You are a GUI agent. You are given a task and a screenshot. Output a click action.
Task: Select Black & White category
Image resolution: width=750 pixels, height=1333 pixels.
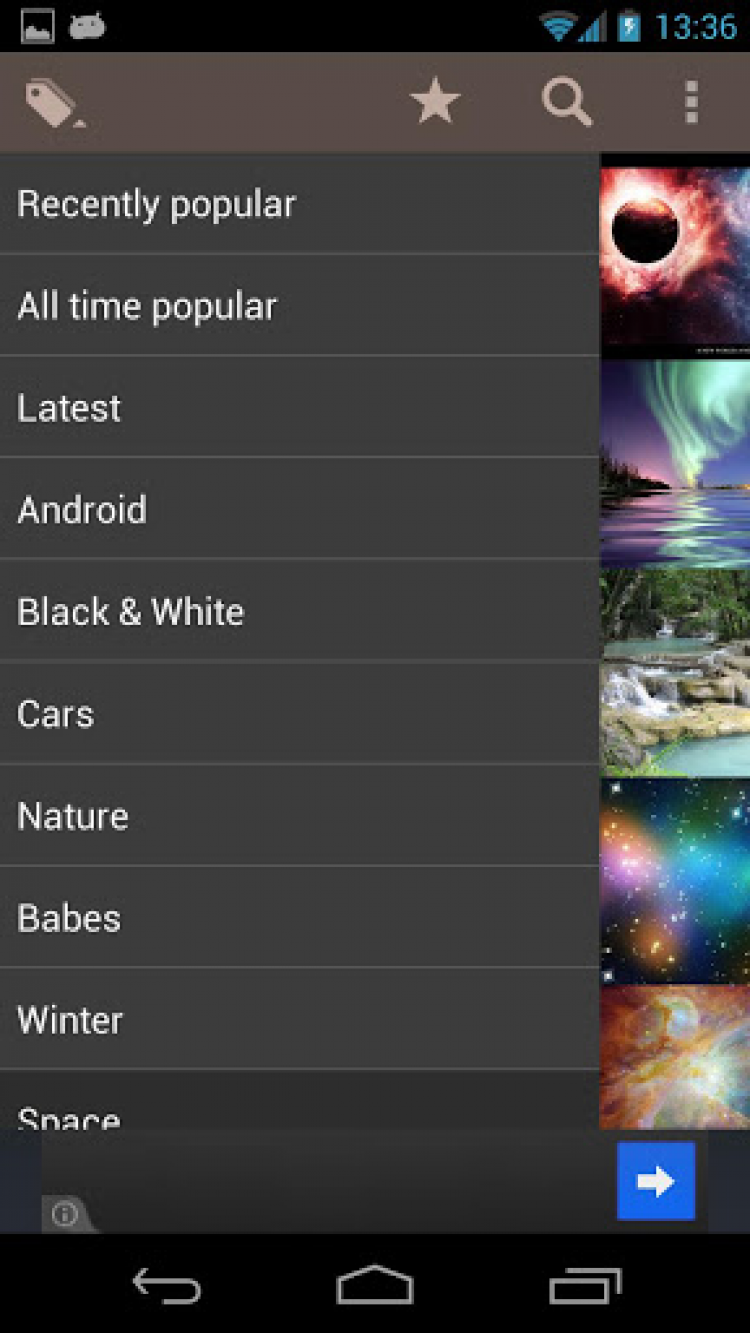point(300,613)
